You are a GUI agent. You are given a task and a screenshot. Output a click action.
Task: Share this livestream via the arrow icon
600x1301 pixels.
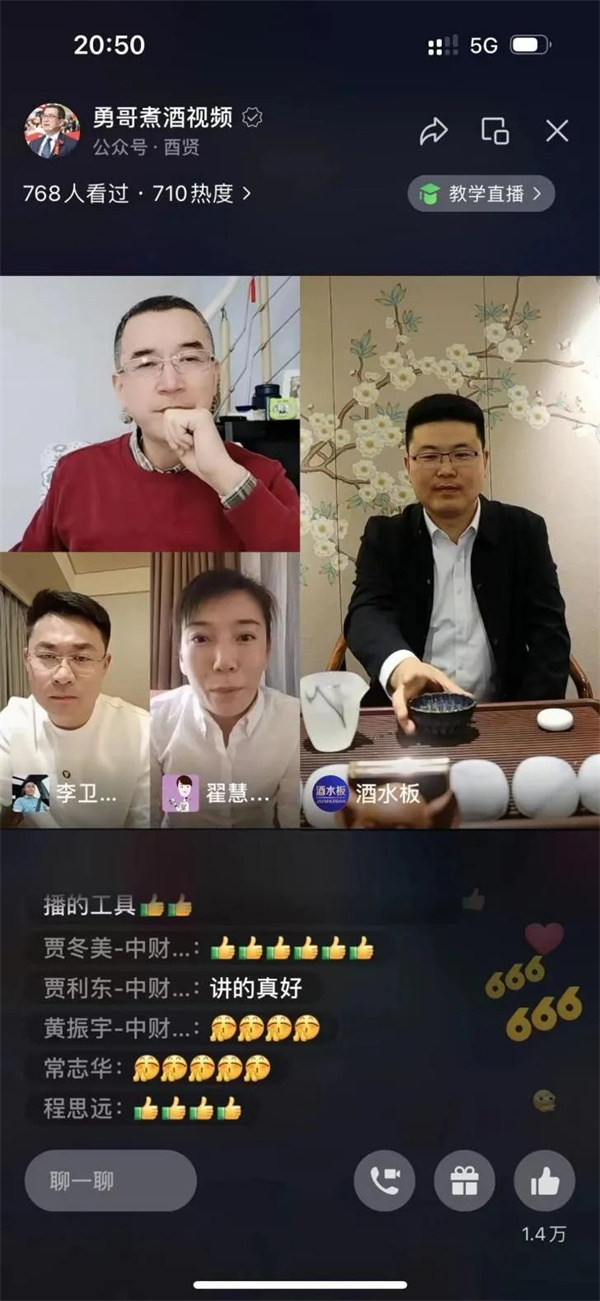coord(433,131)
